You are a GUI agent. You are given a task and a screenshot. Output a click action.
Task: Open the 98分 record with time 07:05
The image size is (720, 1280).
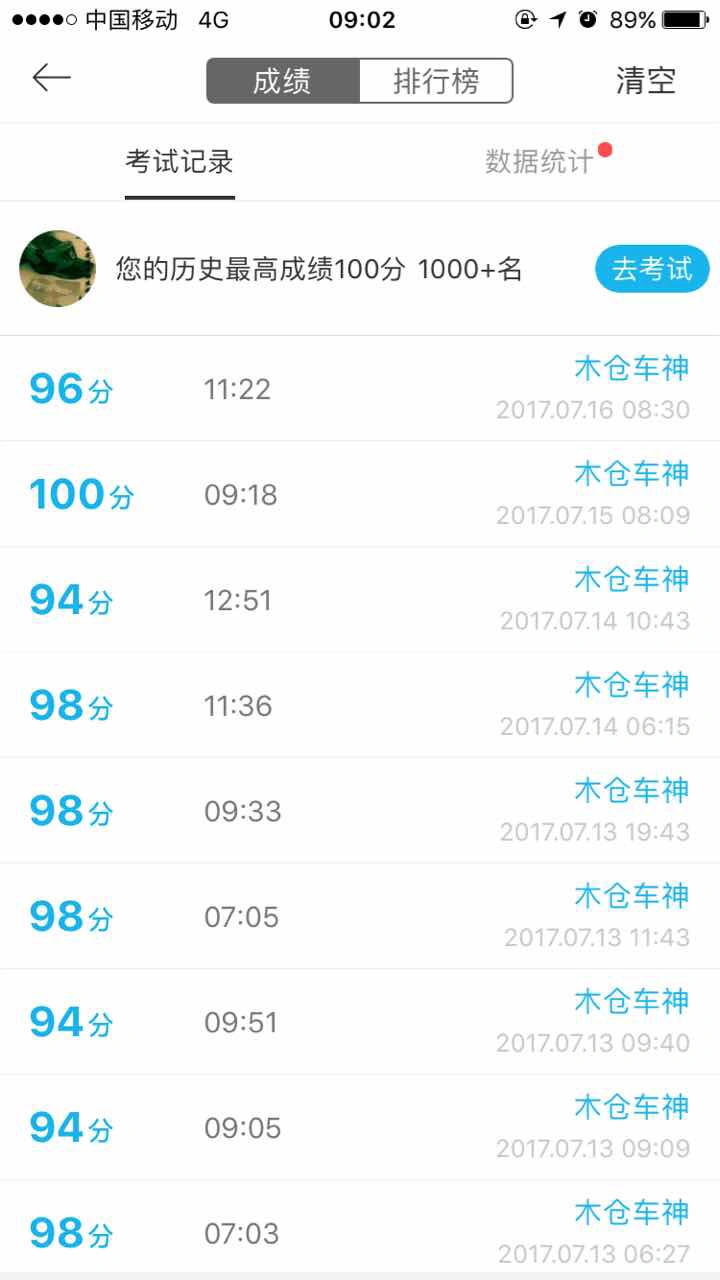coord(360,917)
